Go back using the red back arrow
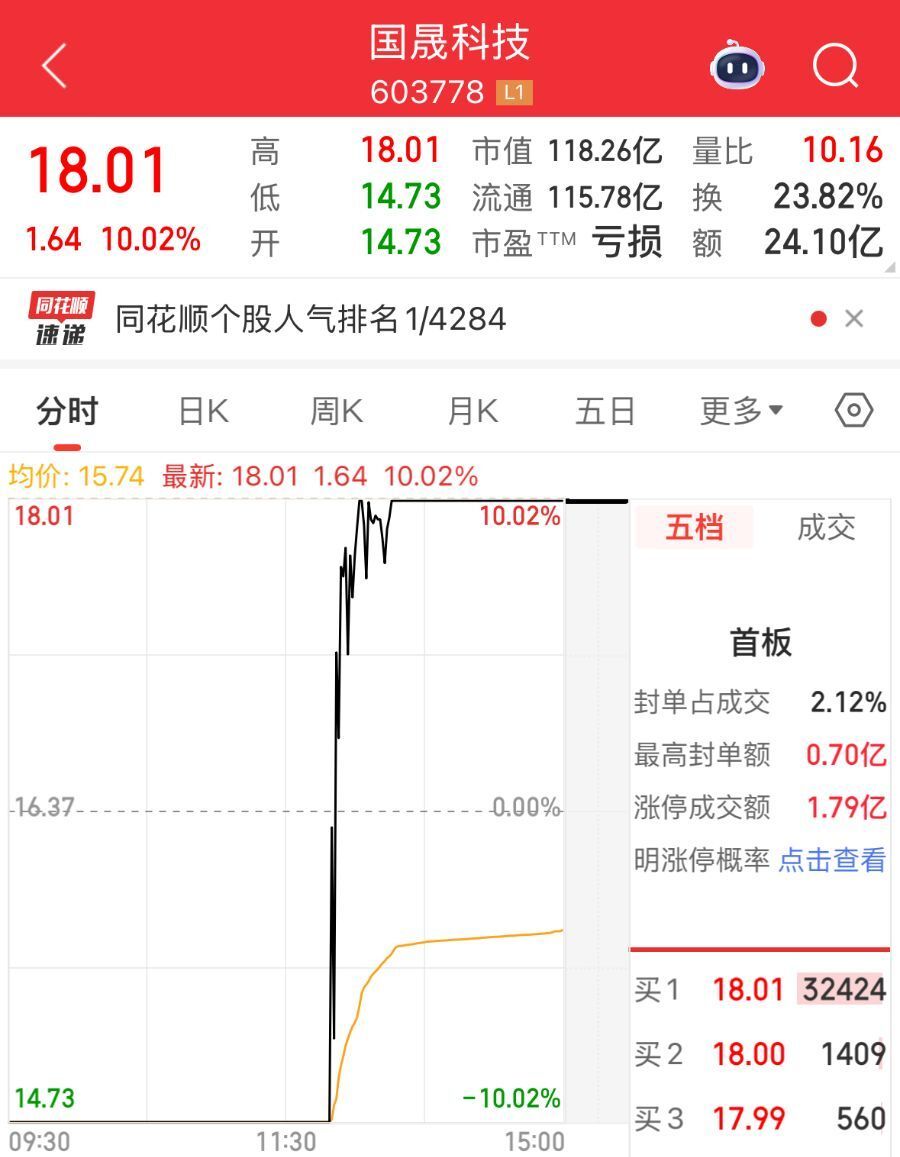The width and height of the screenshot is (900, 1157). (x=52, y=65)
